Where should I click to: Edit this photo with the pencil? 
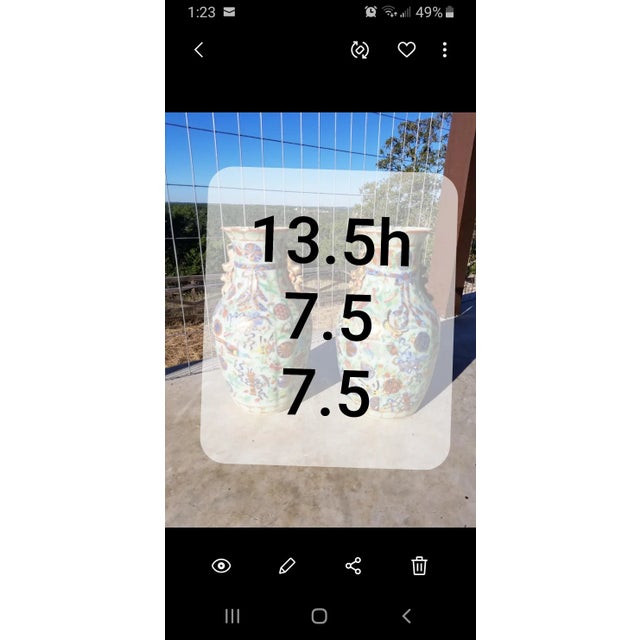tap(287, 566)
